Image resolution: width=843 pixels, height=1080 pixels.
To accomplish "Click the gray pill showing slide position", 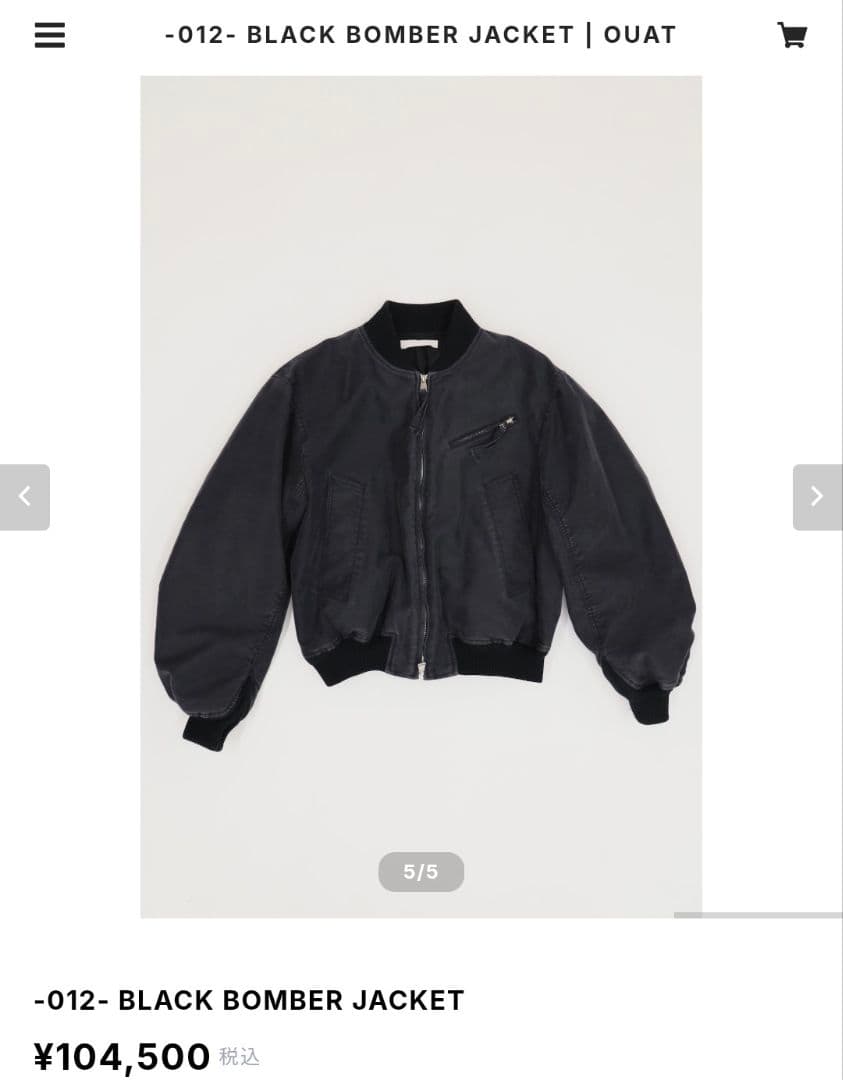I will pos(420,871).
